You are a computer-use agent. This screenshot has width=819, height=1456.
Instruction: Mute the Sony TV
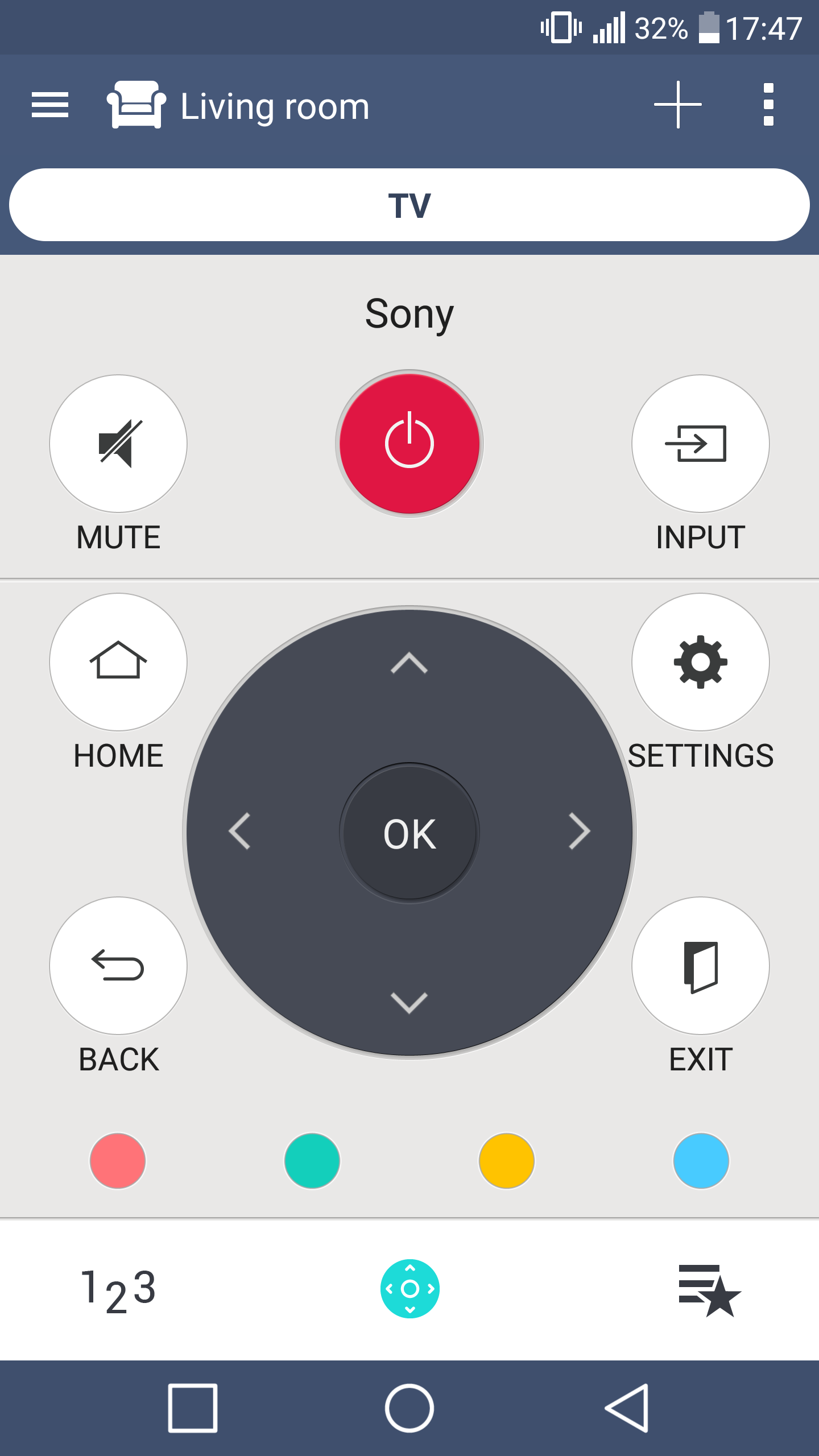[x=118, y=444]
